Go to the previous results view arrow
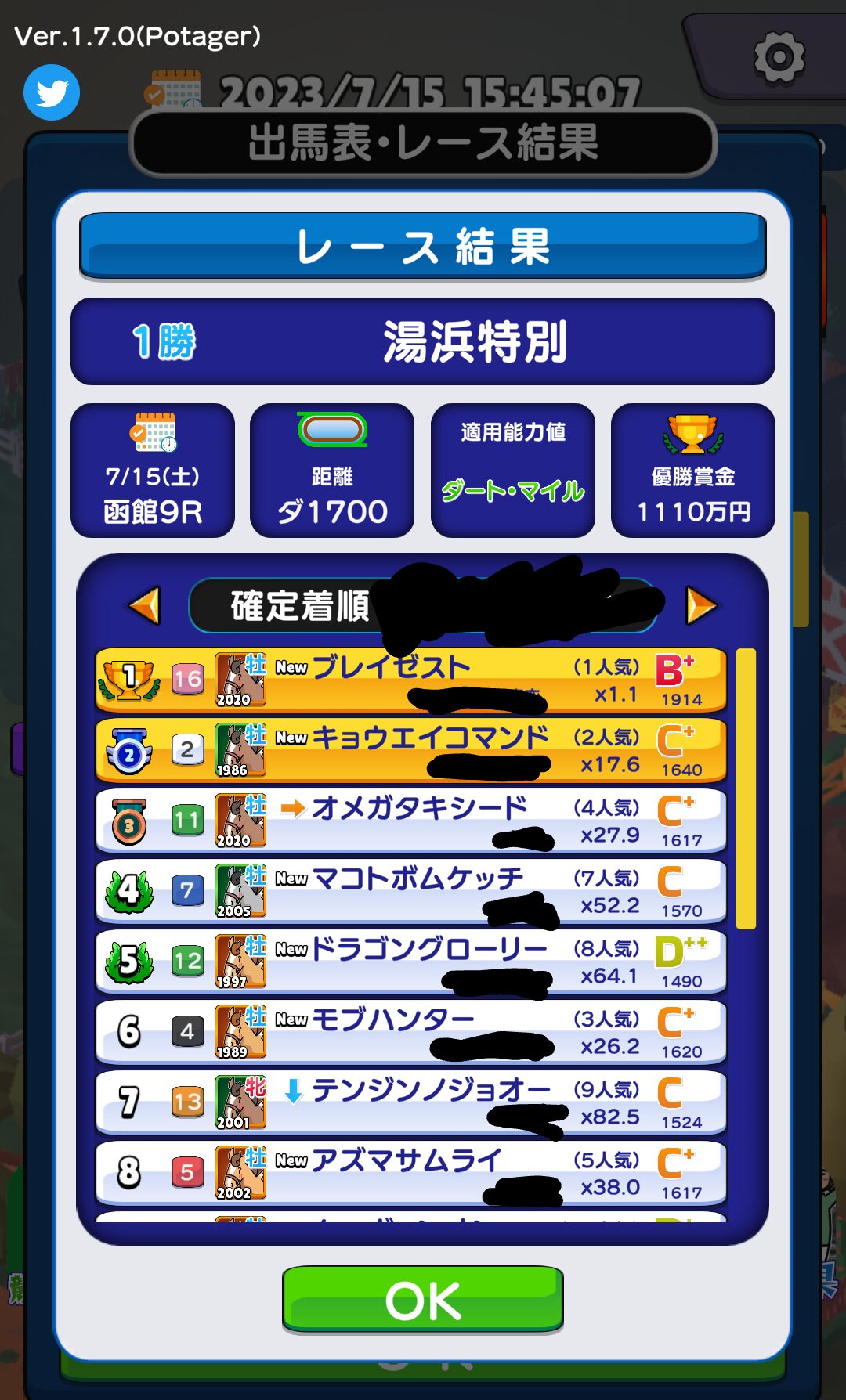846x1400 pixels. (146, 605)
